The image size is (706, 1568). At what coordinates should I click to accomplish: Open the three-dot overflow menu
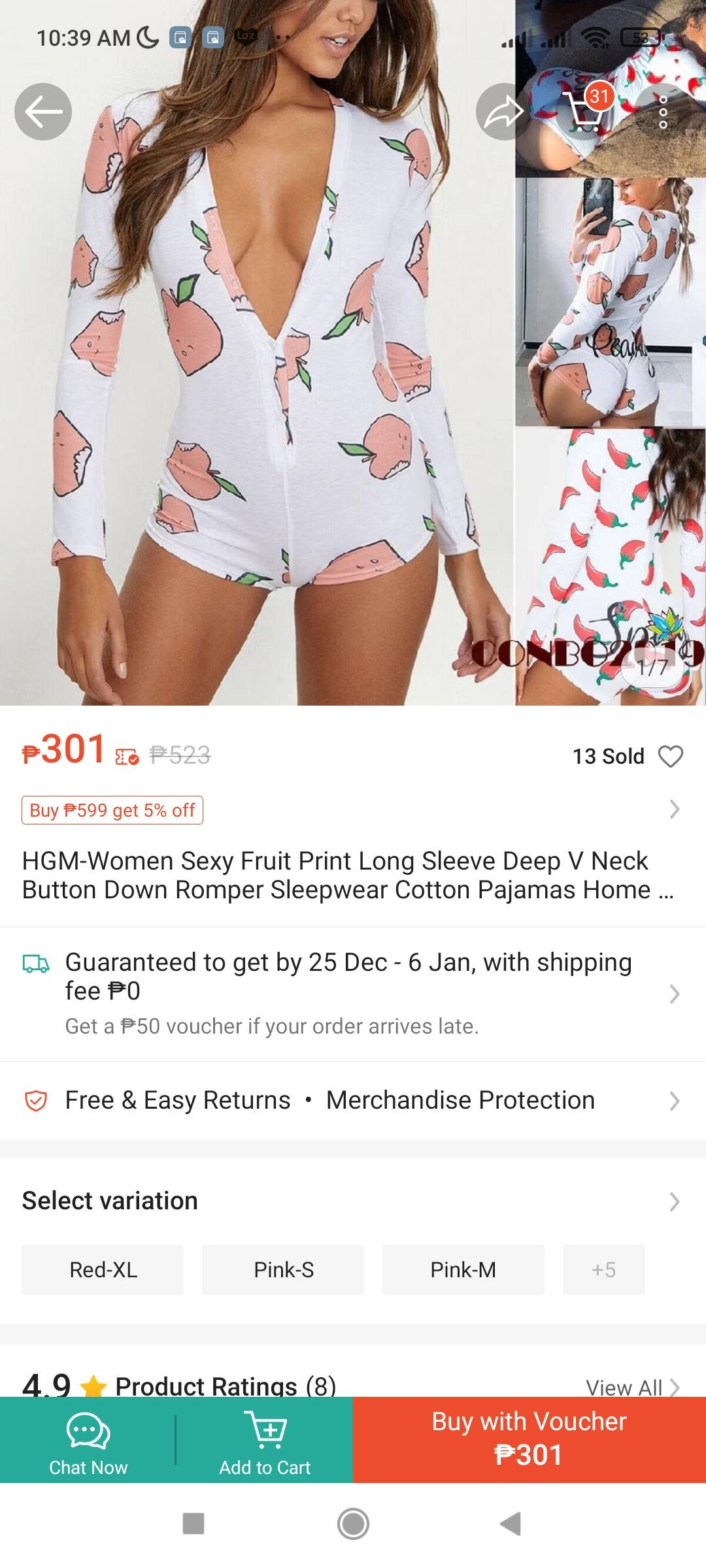click(664, 112)
